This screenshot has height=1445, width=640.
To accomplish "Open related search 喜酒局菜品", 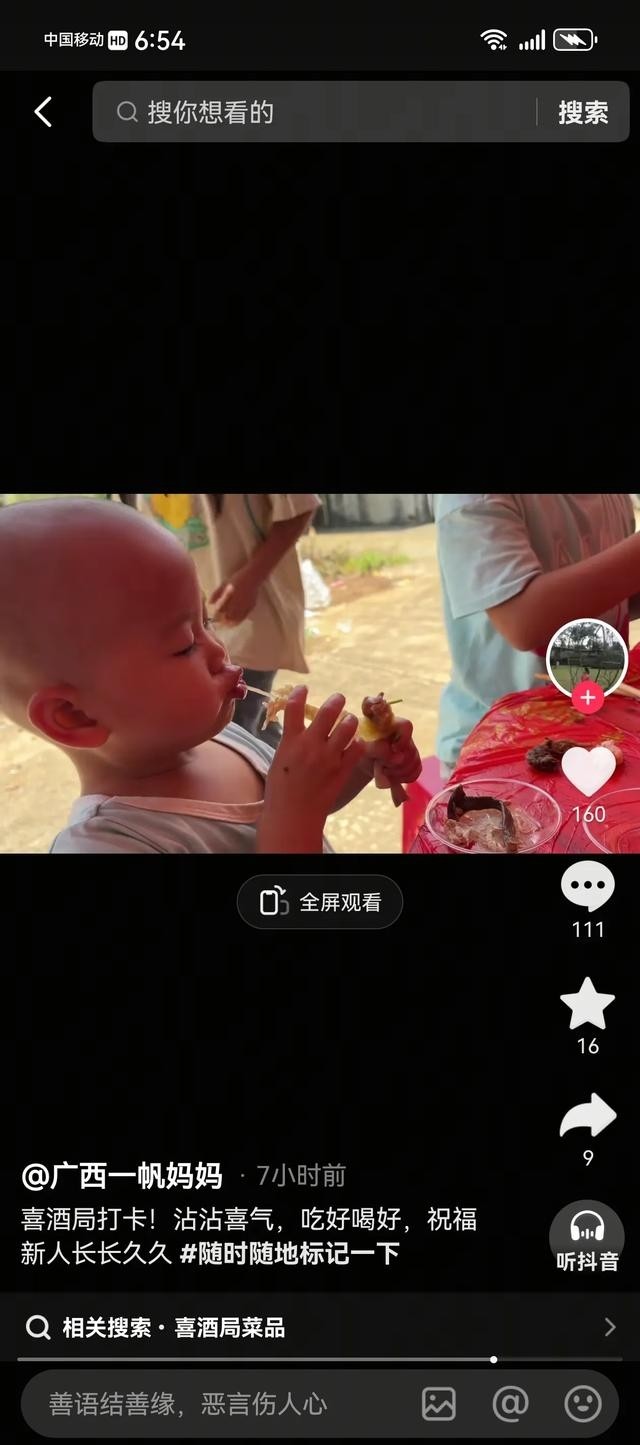I will pyautogui.click(x=320, y=1328).
